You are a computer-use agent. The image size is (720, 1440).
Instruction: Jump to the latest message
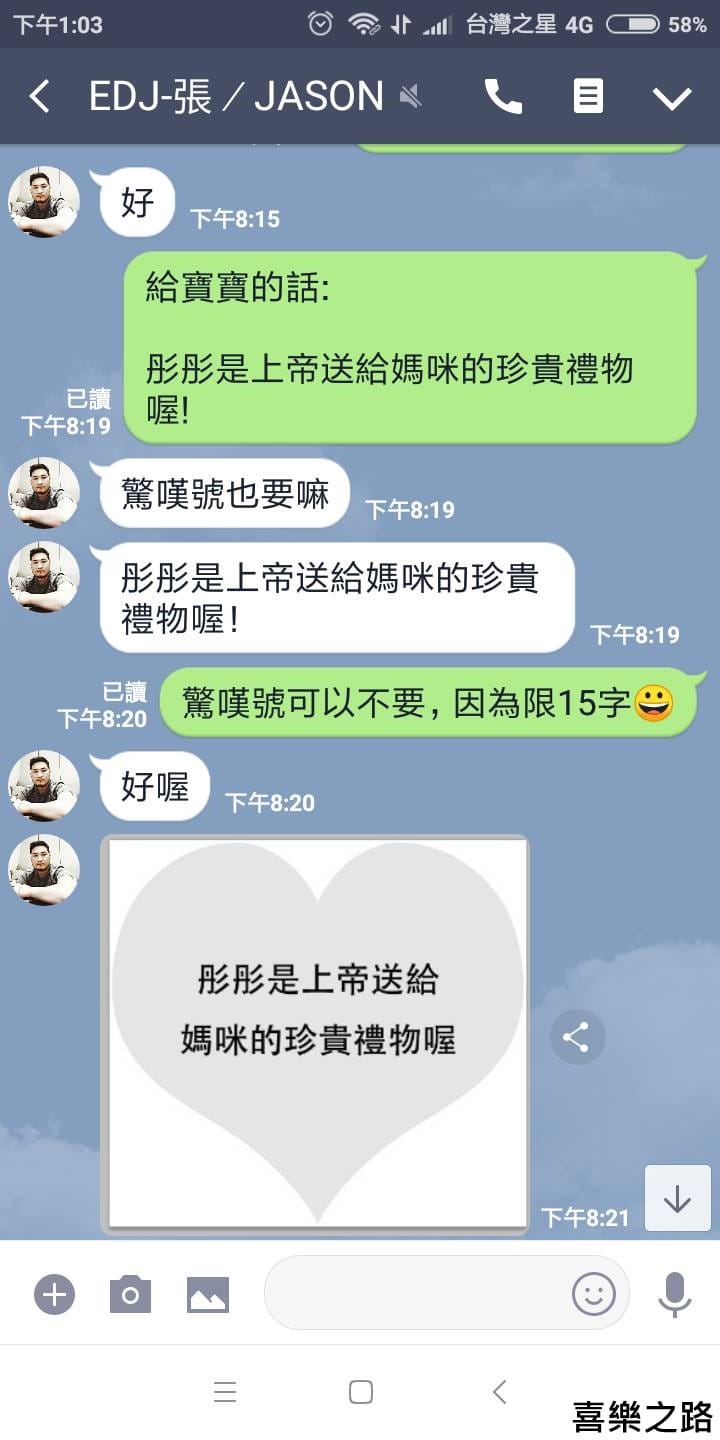click(x=677, y=1198)
